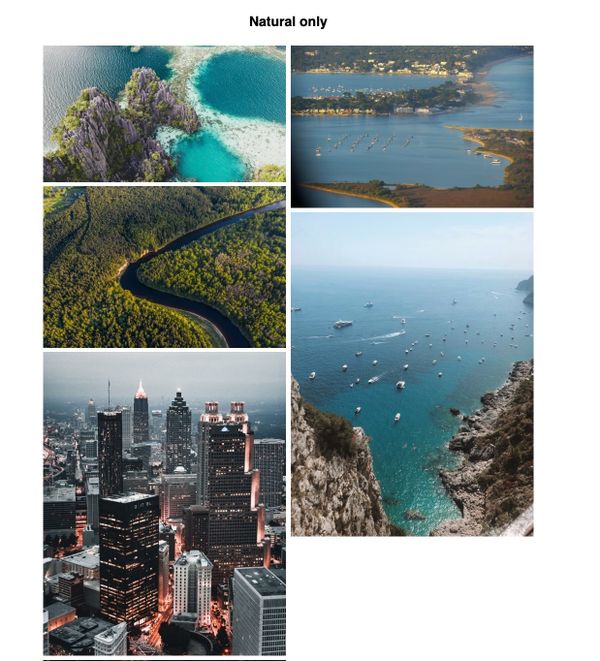Image resolution: width=600 pixels, height=661 pixels.
Task: Open the aerial harbor bay photo
Action: 412,126
